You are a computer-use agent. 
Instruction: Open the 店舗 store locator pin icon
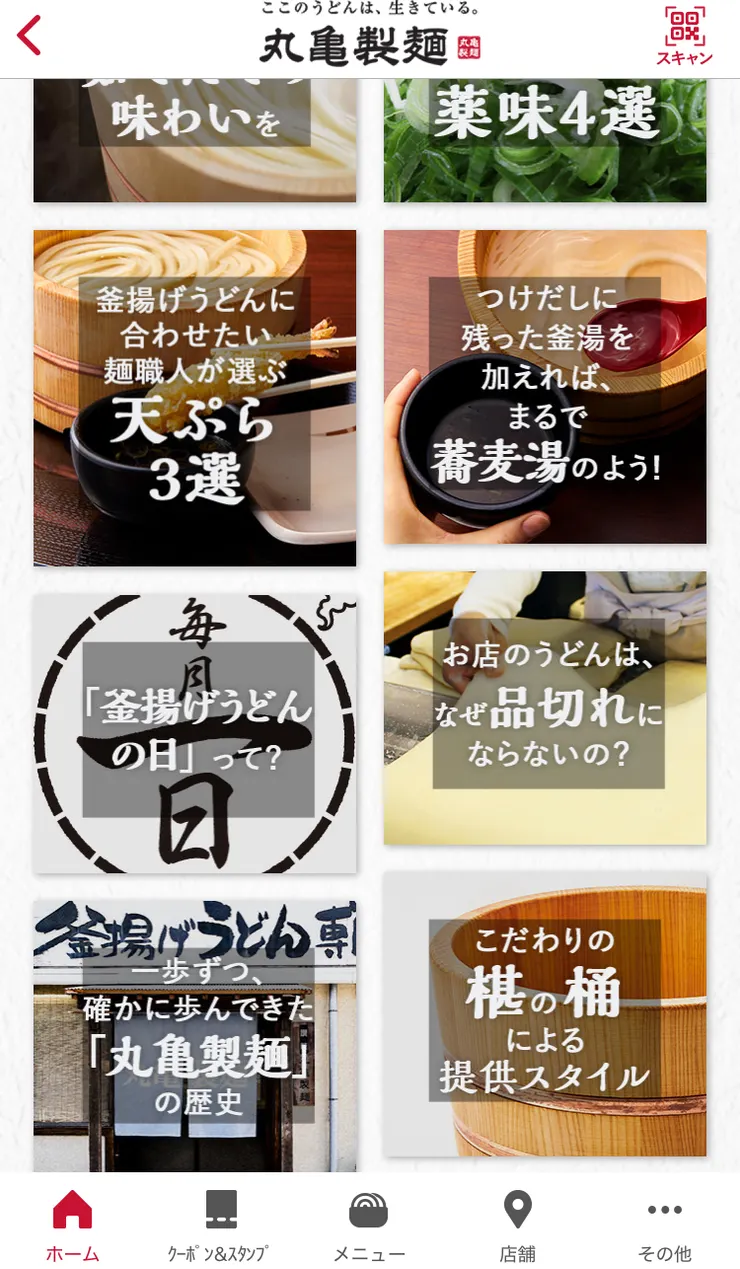517,1210
